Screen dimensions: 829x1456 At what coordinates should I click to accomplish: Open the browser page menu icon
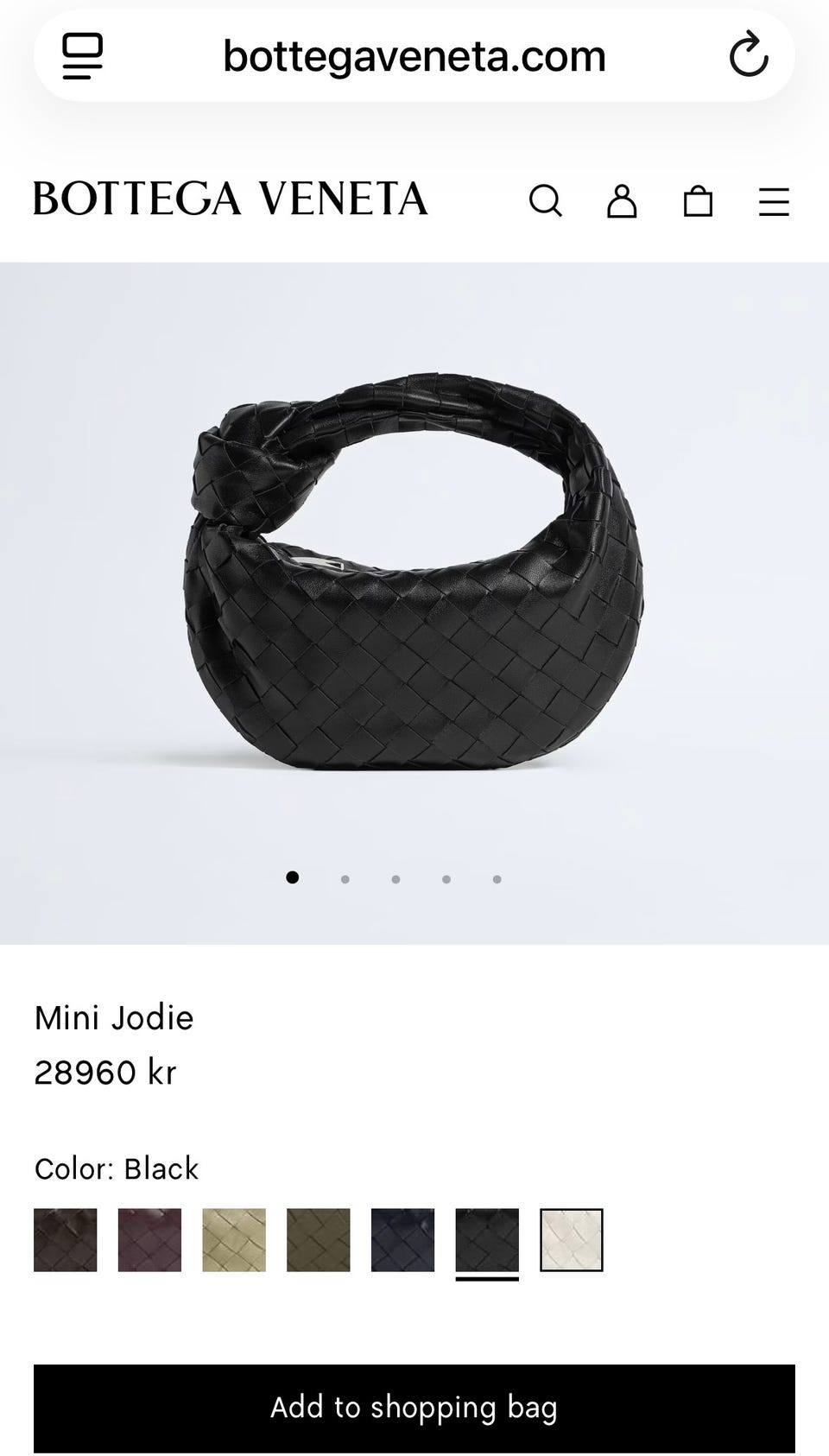point(83,56)
